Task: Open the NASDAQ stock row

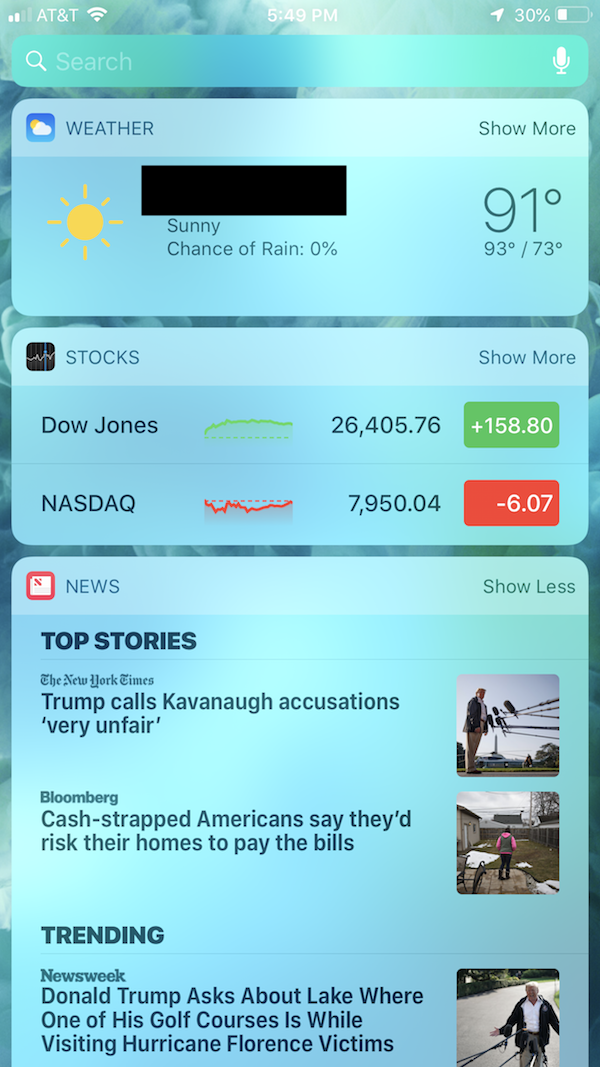Action: pyautogui.click(x=240, y=503)
